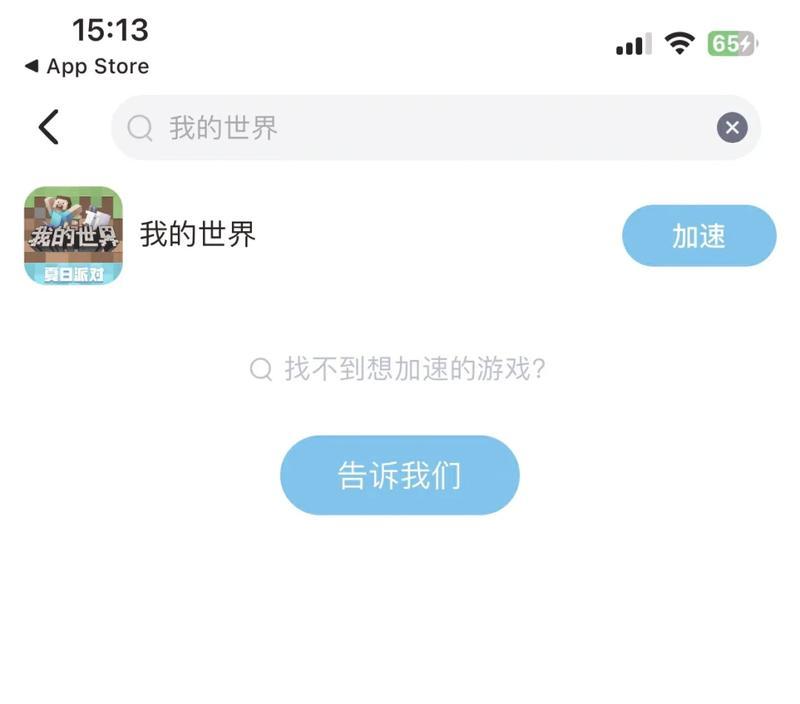Open the 我的世界 game result

197,234
